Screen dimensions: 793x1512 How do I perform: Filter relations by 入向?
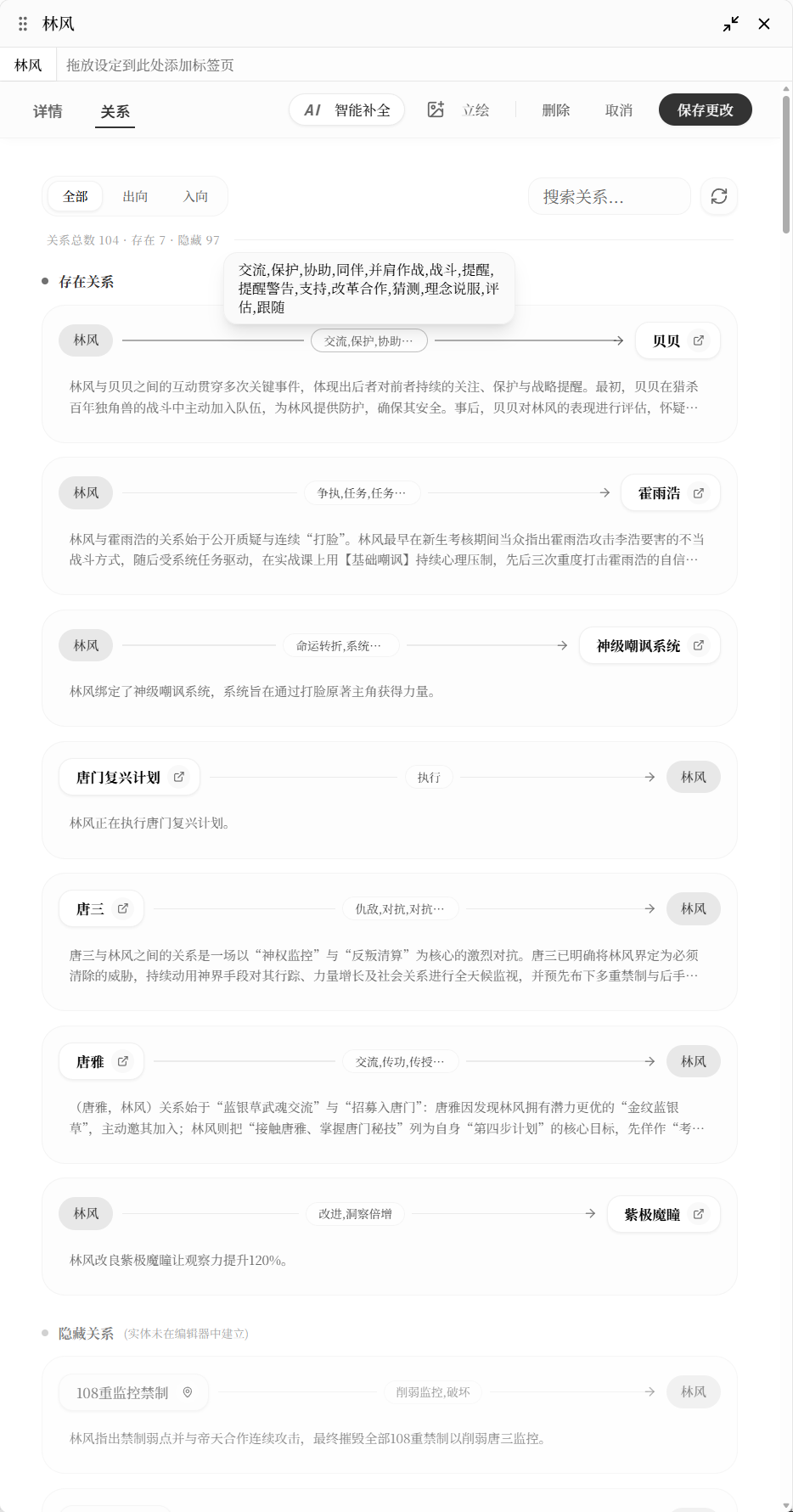[x=196, y=196]
